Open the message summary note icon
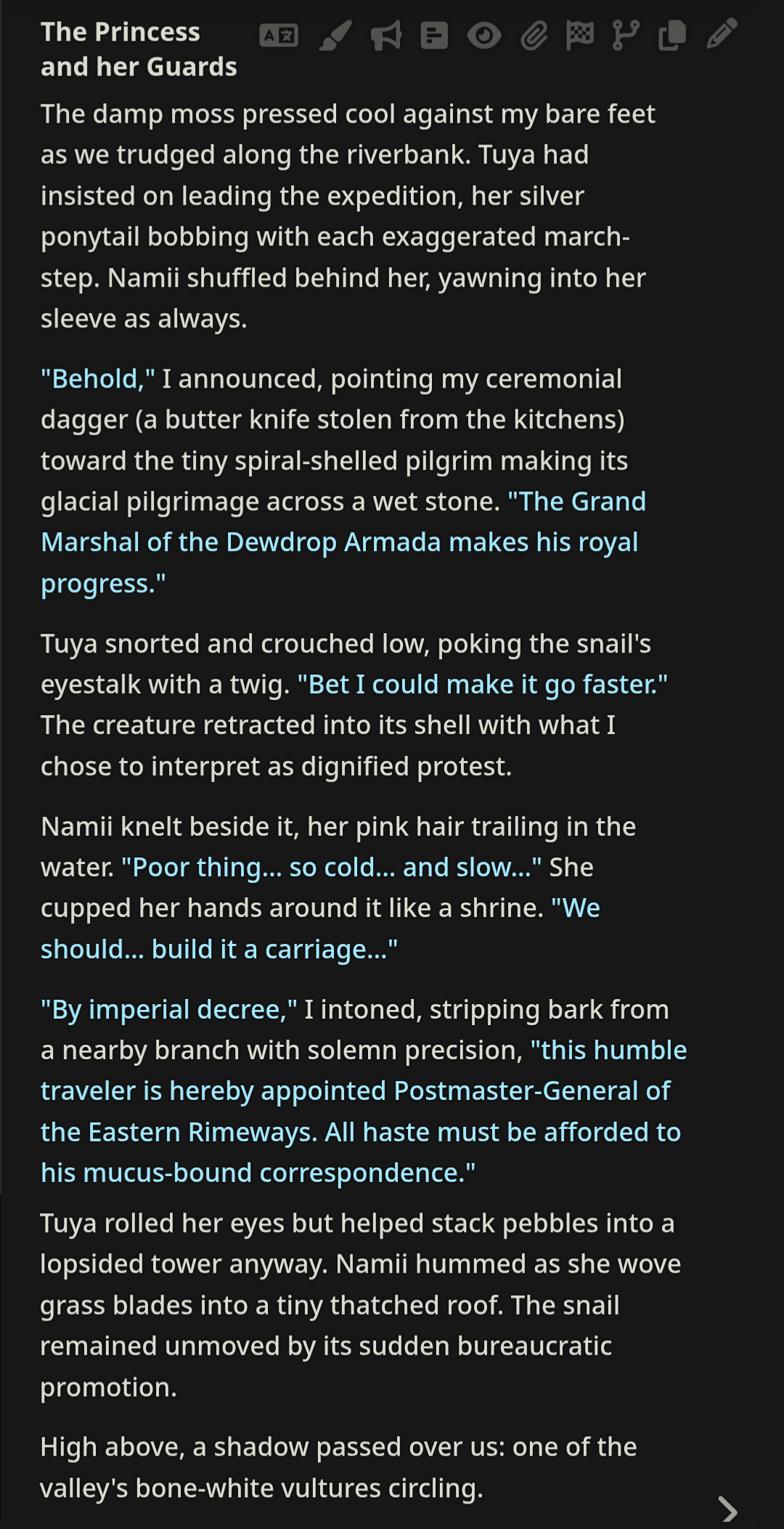This screenshot has width=784, height=1529. click(434, 35)
